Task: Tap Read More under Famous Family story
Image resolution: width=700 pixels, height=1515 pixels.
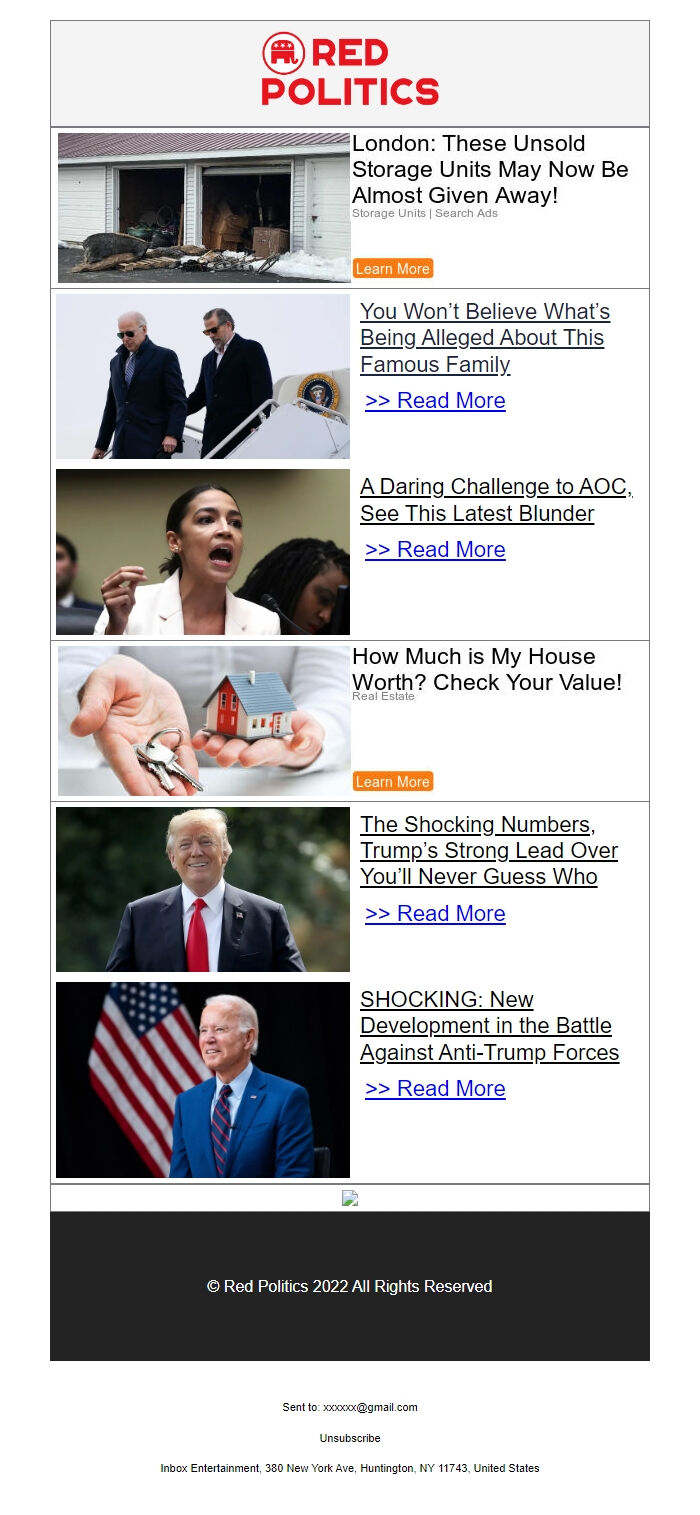Action: click(435, 401)
